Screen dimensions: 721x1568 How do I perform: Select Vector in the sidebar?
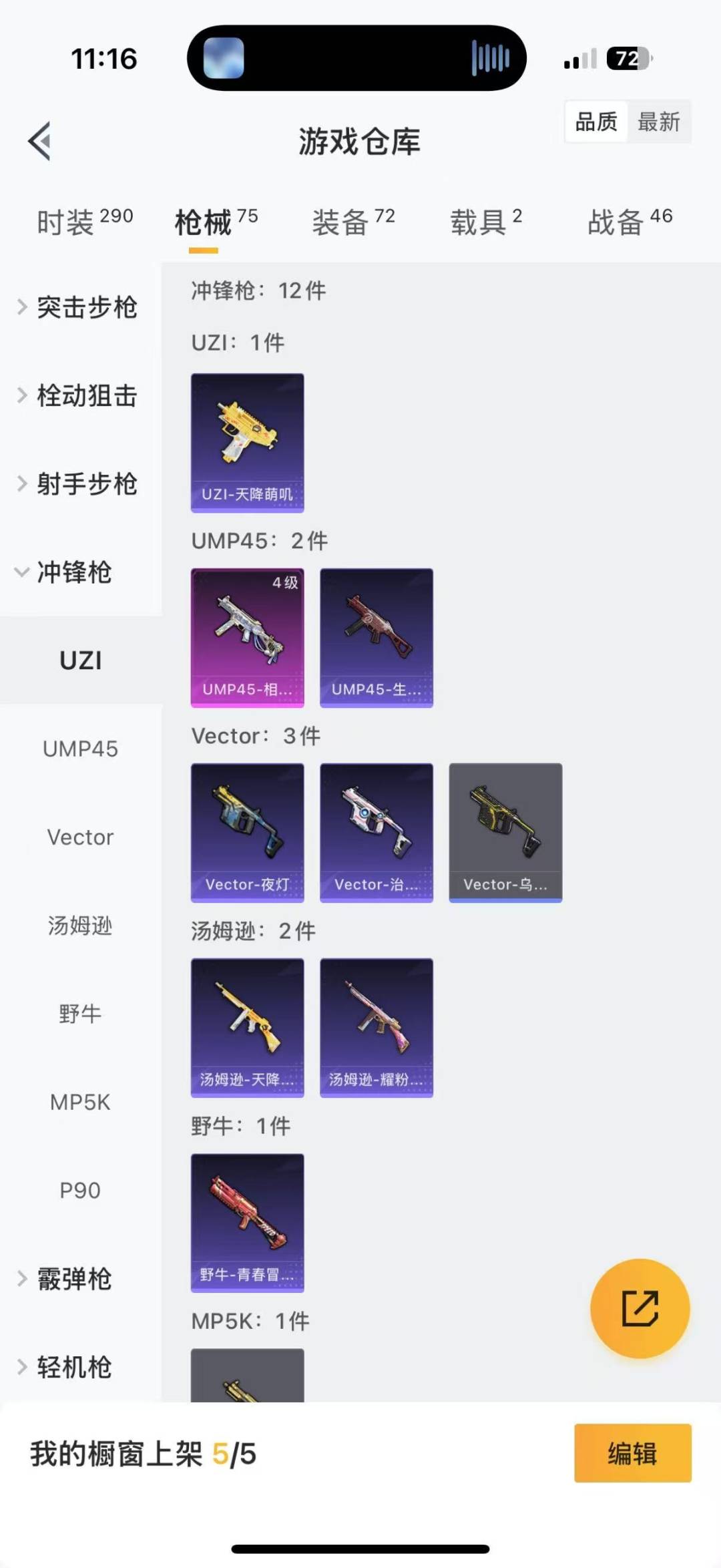click(x=80, y=837)
